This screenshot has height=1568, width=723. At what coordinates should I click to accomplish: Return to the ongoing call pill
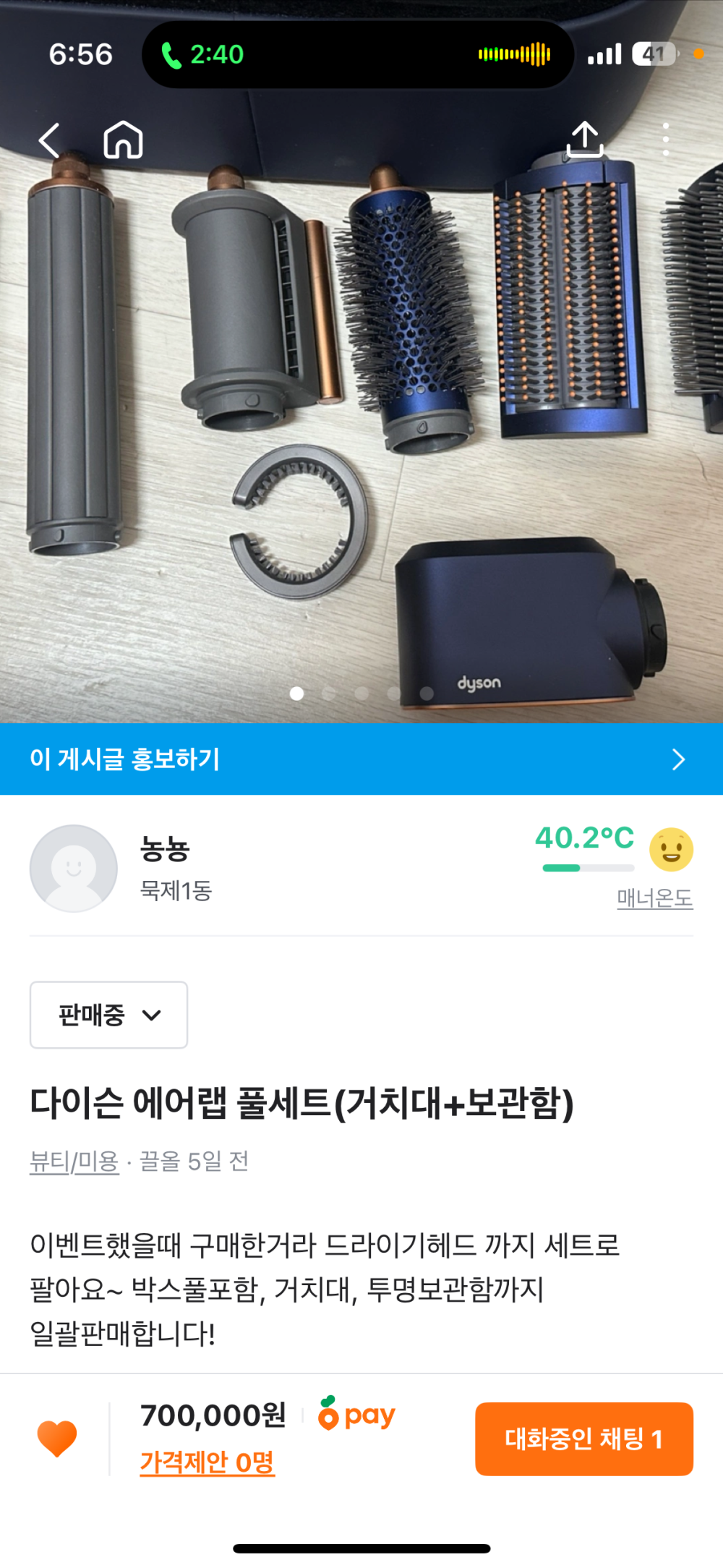pos(358,54)
